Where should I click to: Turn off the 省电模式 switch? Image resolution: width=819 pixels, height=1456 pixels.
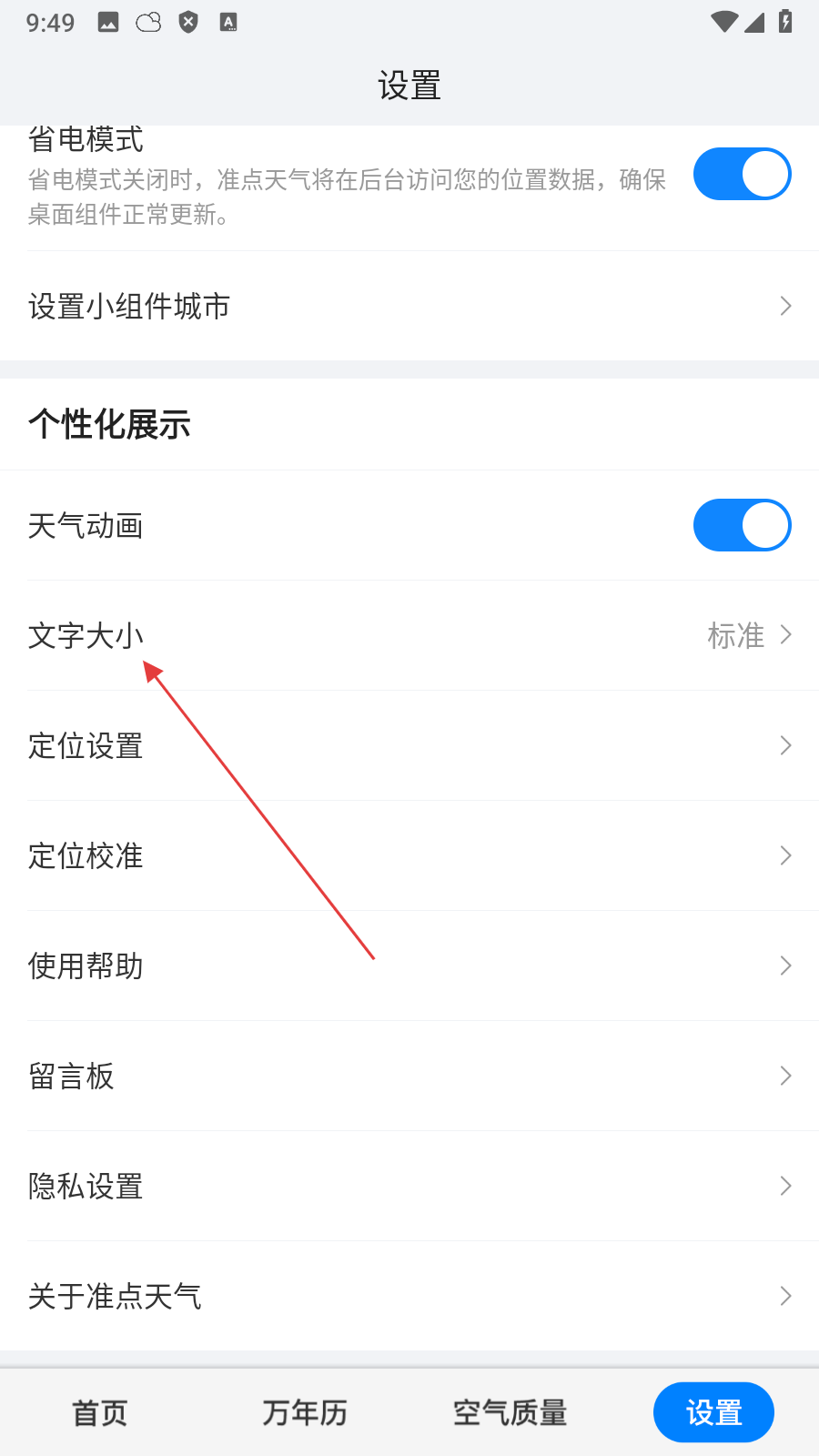[x=742, y=174]
